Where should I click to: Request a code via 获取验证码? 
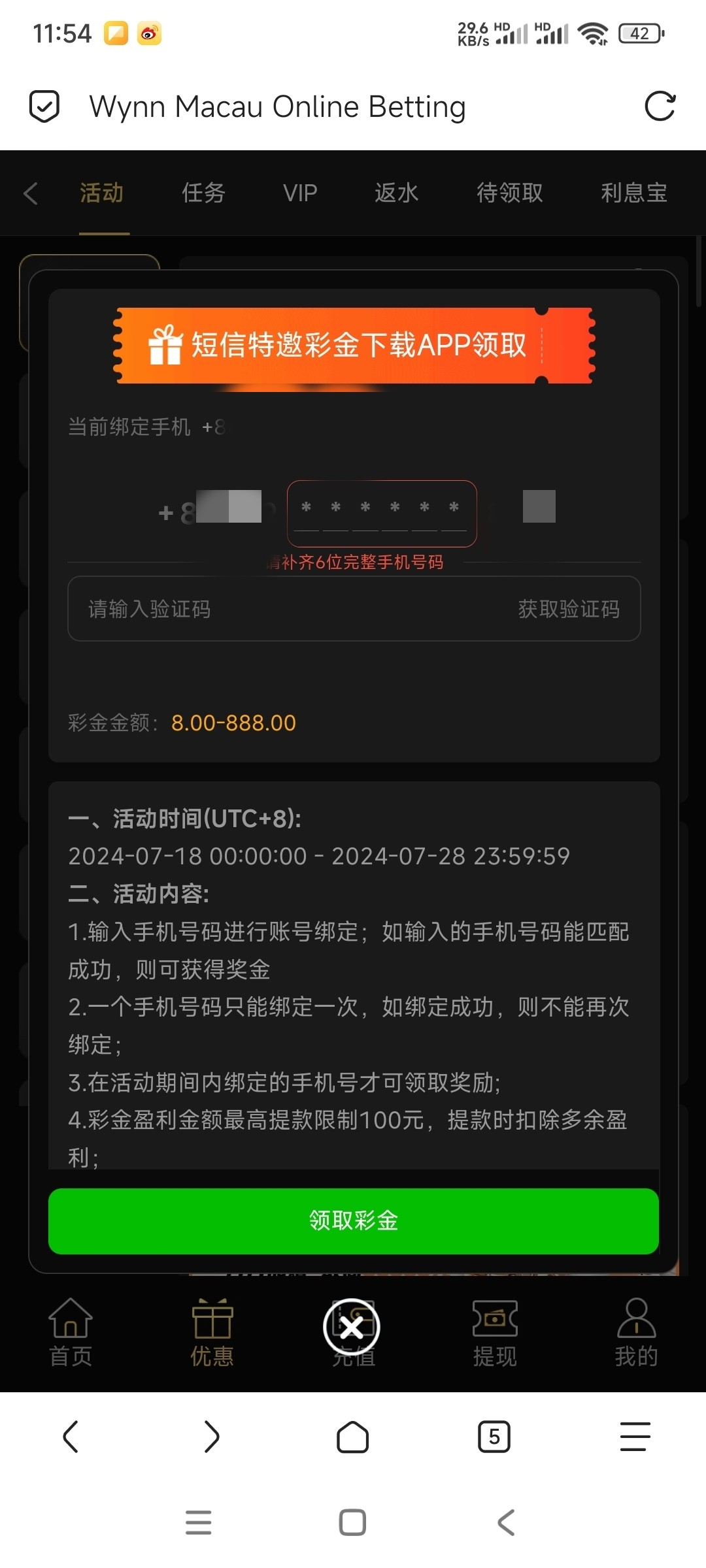point(569,609)
